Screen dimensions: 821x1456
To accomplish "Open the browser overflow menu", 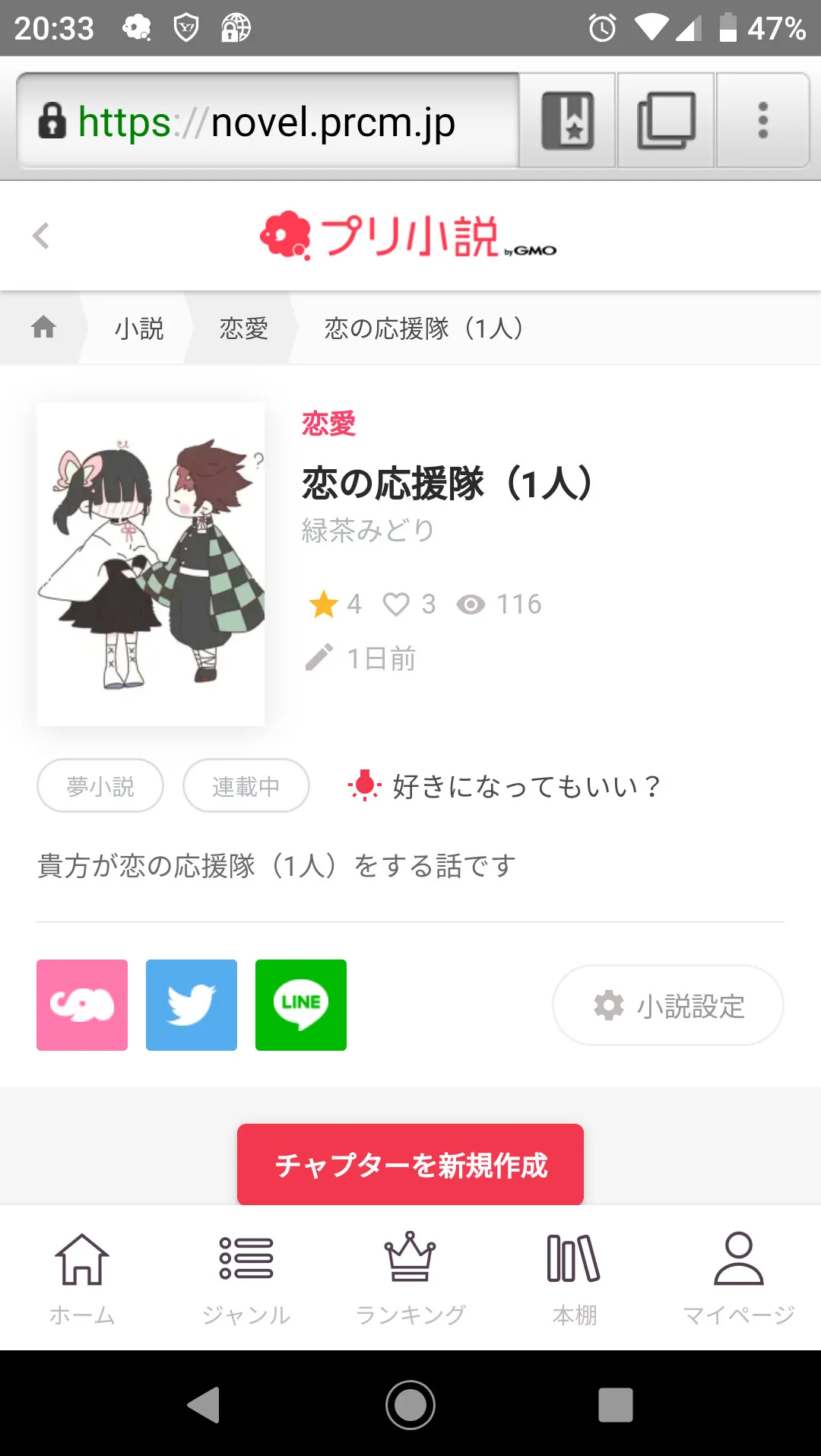I will coord(763,121).
